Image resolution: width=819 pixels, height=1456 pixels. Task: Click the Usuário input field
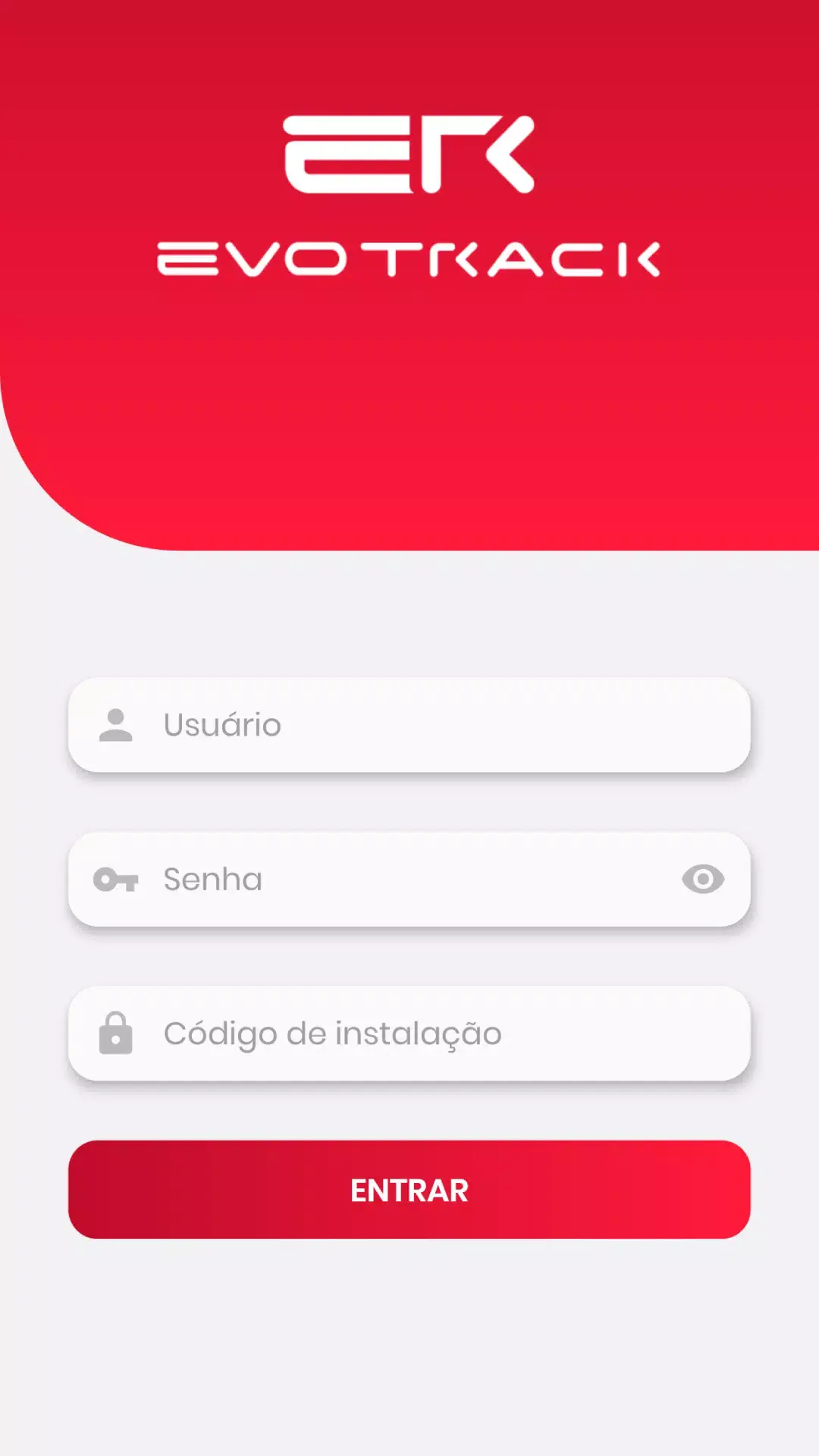click(409, 726)
